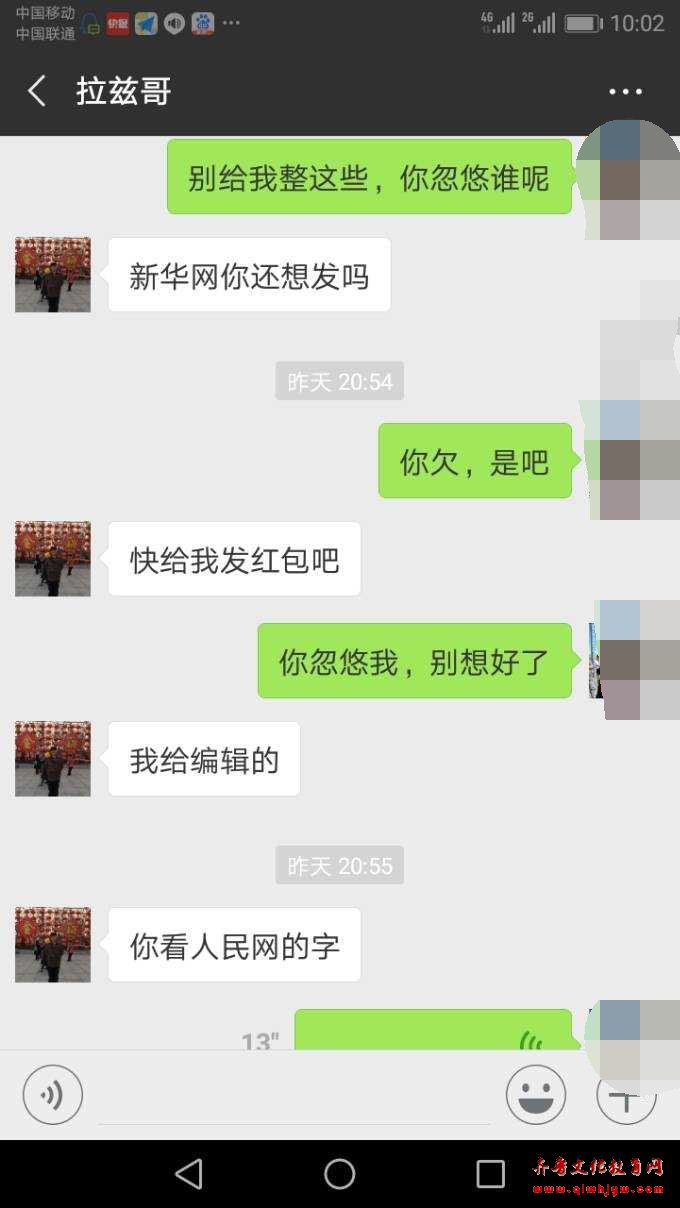Tap the Android home button
The image size is (680, 1208).
click(339, 1174)
